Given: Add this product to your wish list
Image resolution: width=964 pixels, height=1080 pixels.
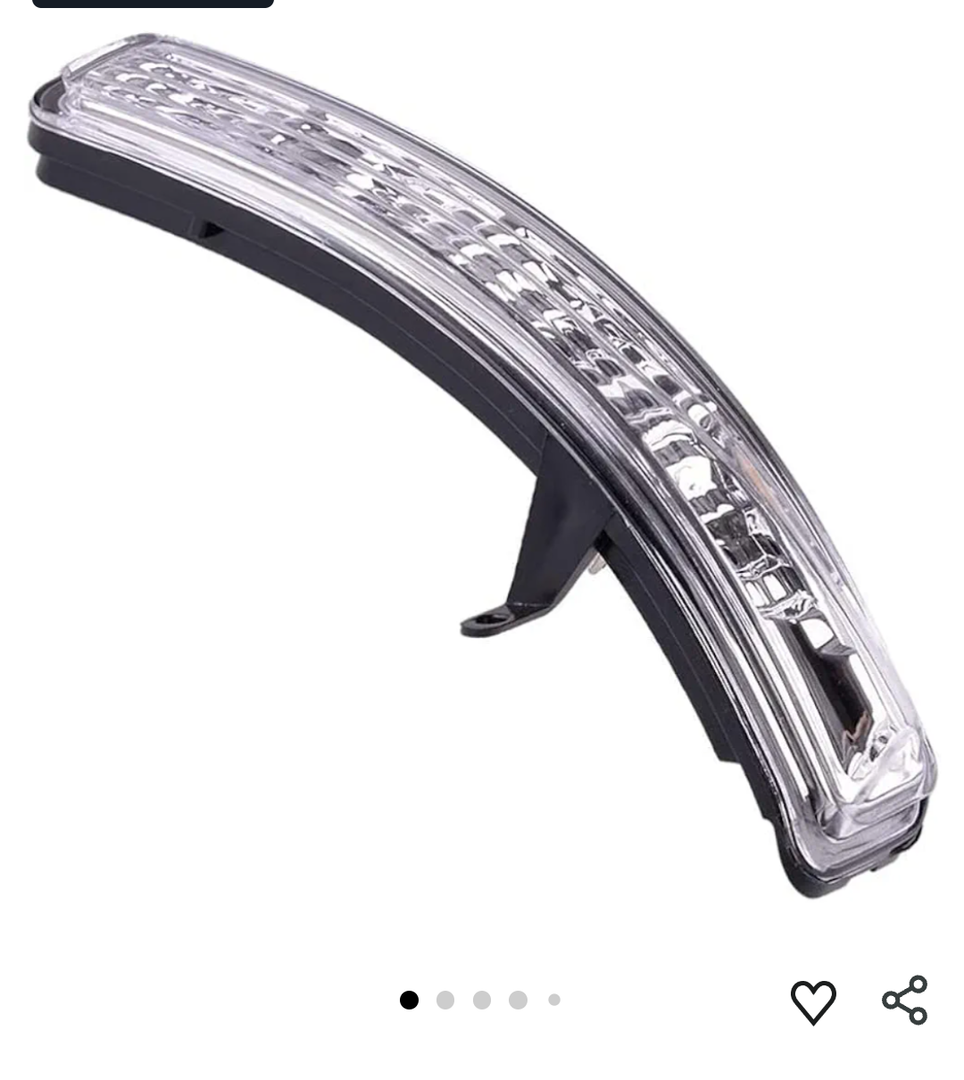Looking at the screenshot, I should point(813,1001).
